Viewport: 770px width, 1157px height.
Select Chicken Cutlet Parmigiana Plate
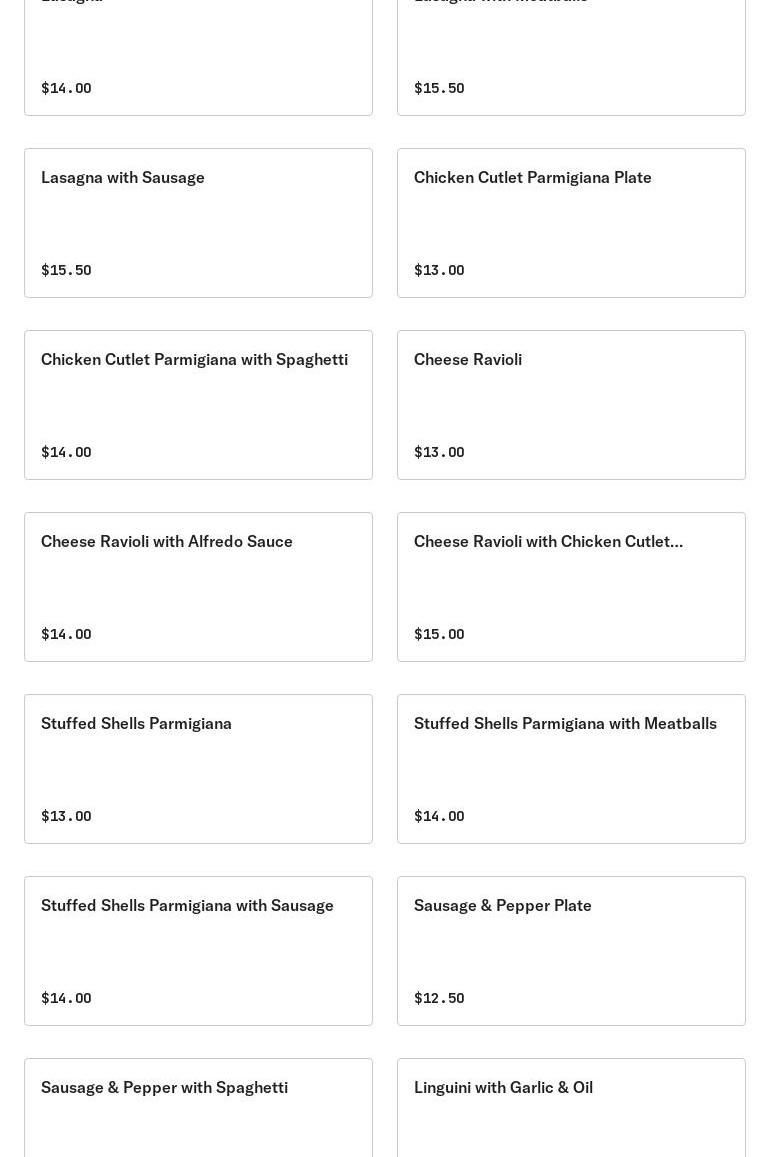point(571,222)
